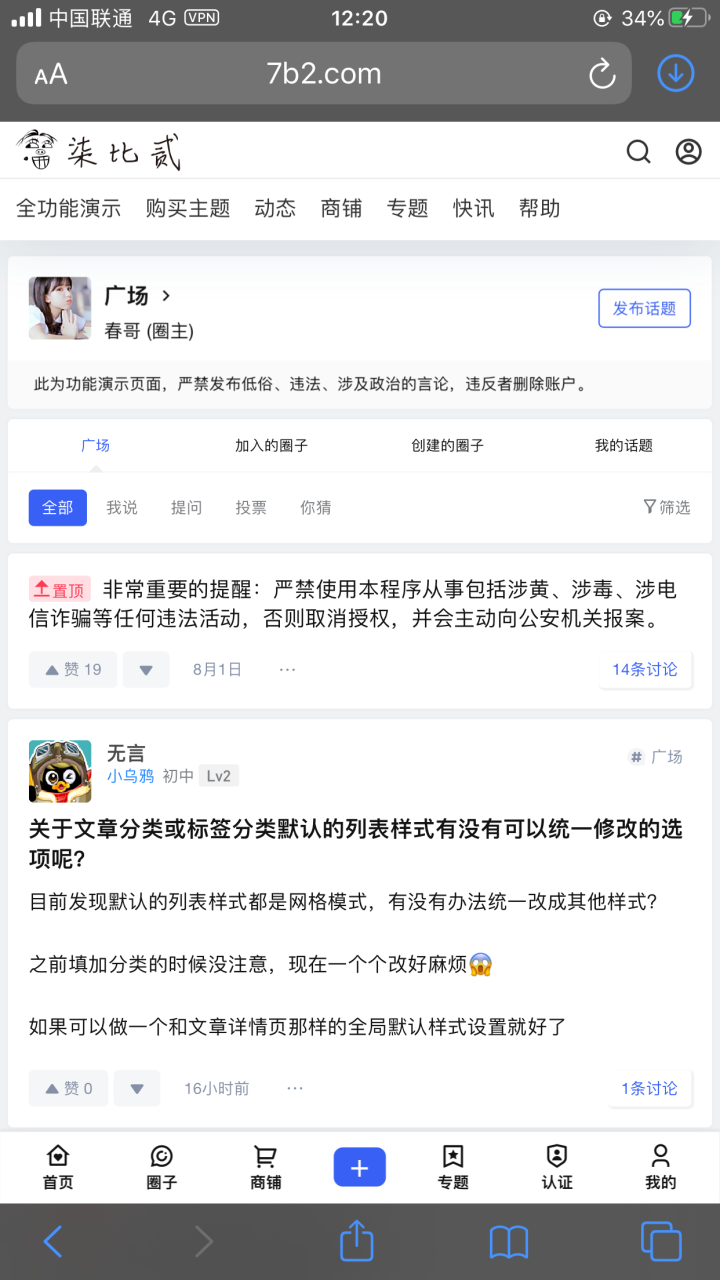The width and height of the screenshot is (720, 1280).
Task: Tap the 发布话题 button
Action: [644, 308]
